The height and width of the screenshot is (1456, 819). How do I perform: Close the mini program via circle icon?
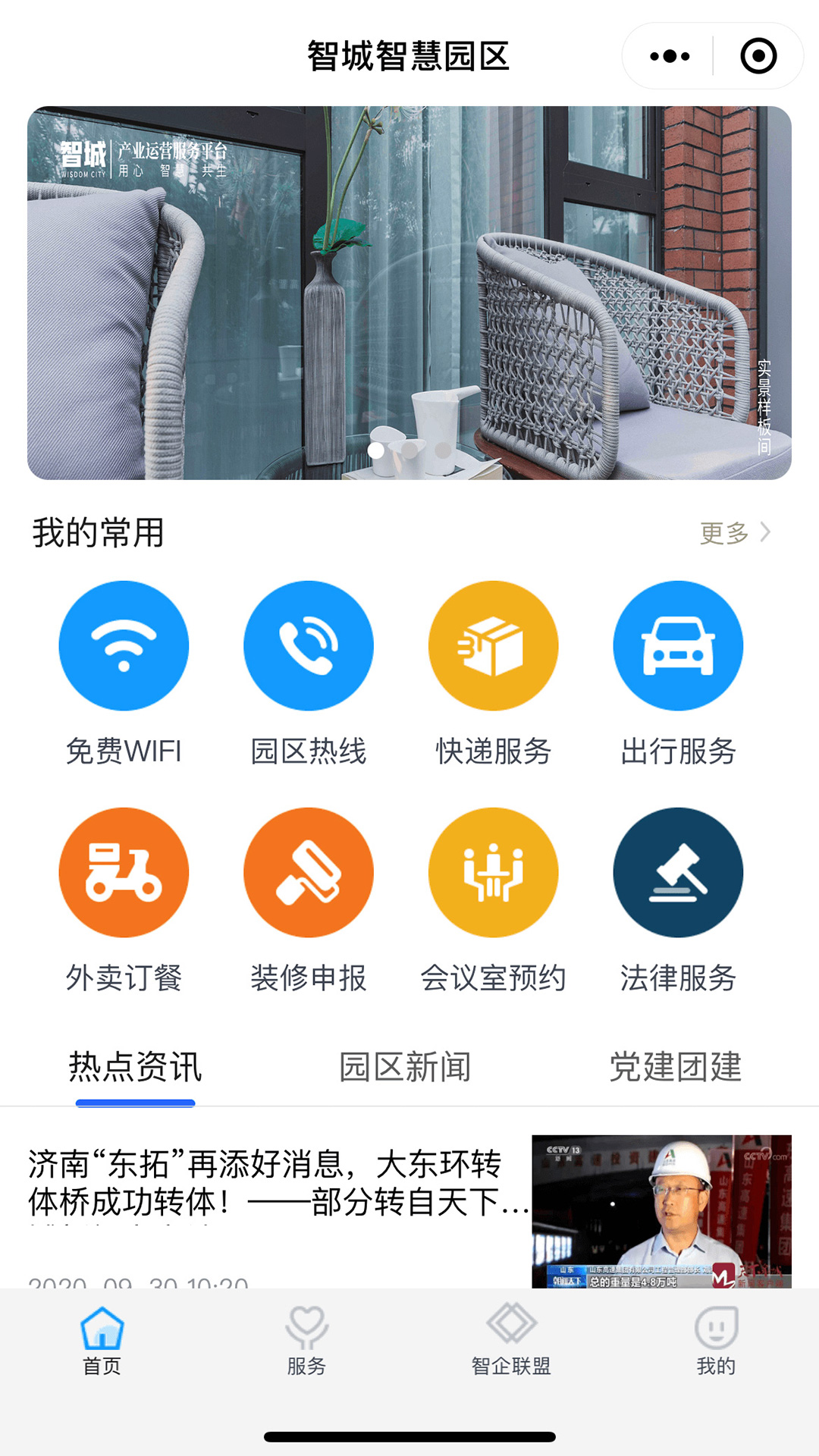pos(758,56)
